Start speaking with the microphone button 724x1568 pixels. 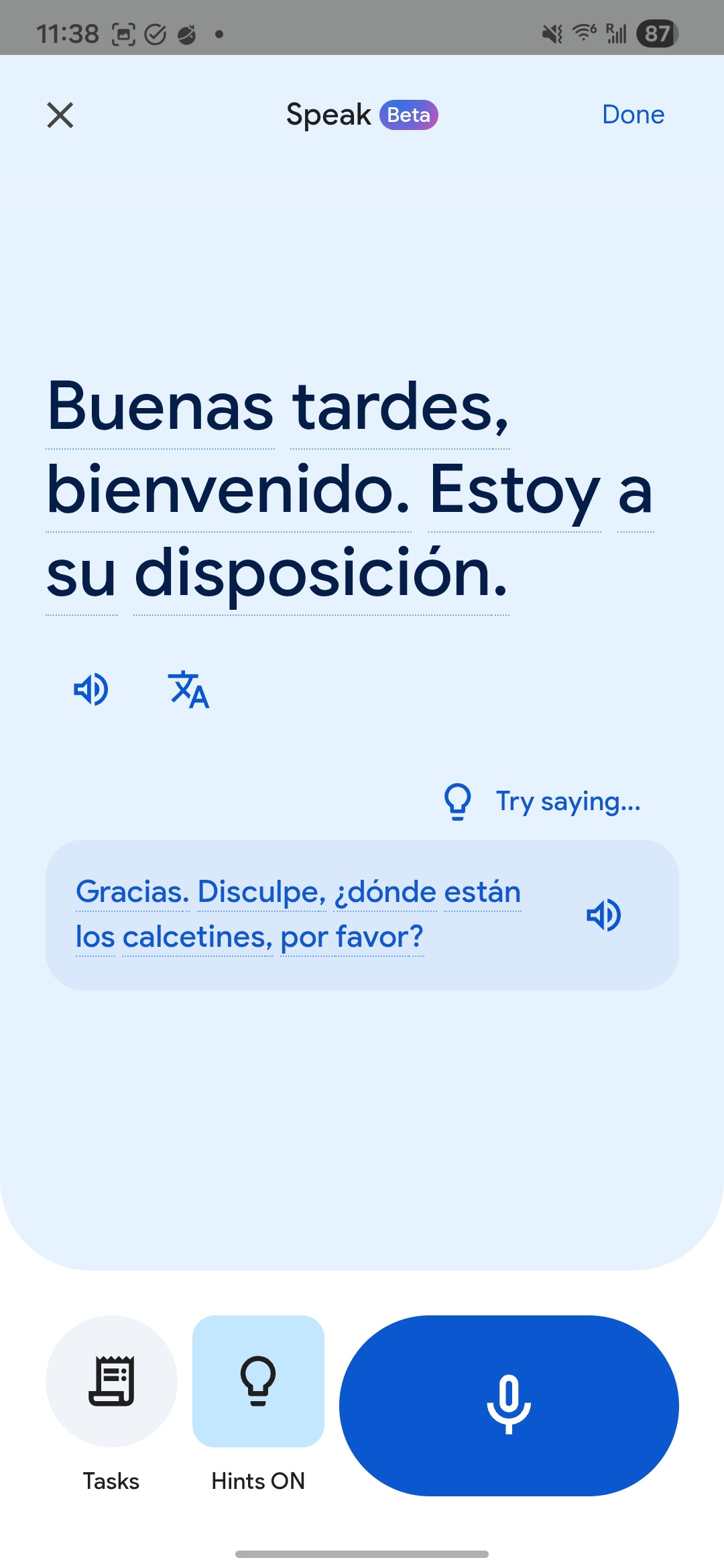[x=509, y=1405]
